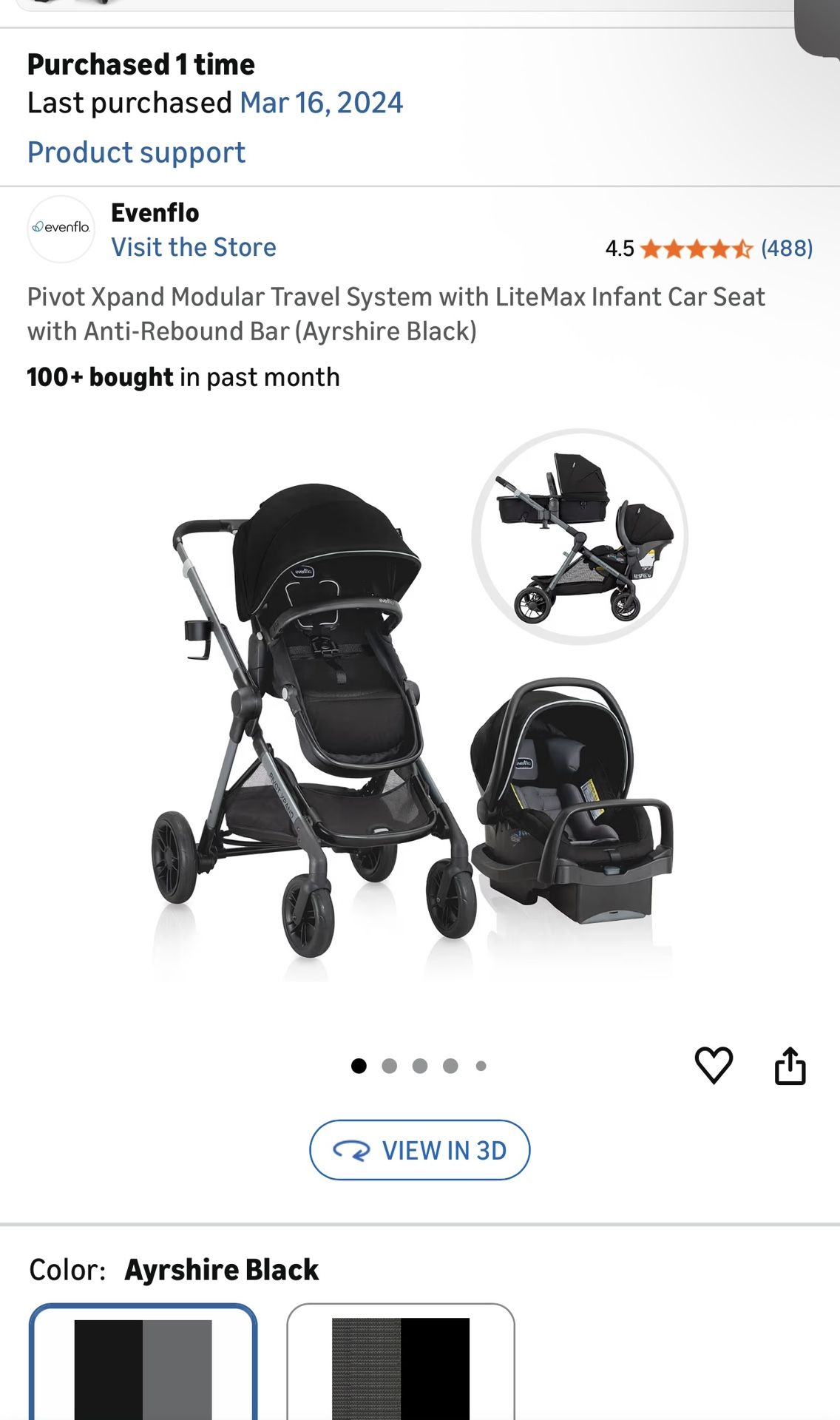Share this product

[x=790, y=1066]
